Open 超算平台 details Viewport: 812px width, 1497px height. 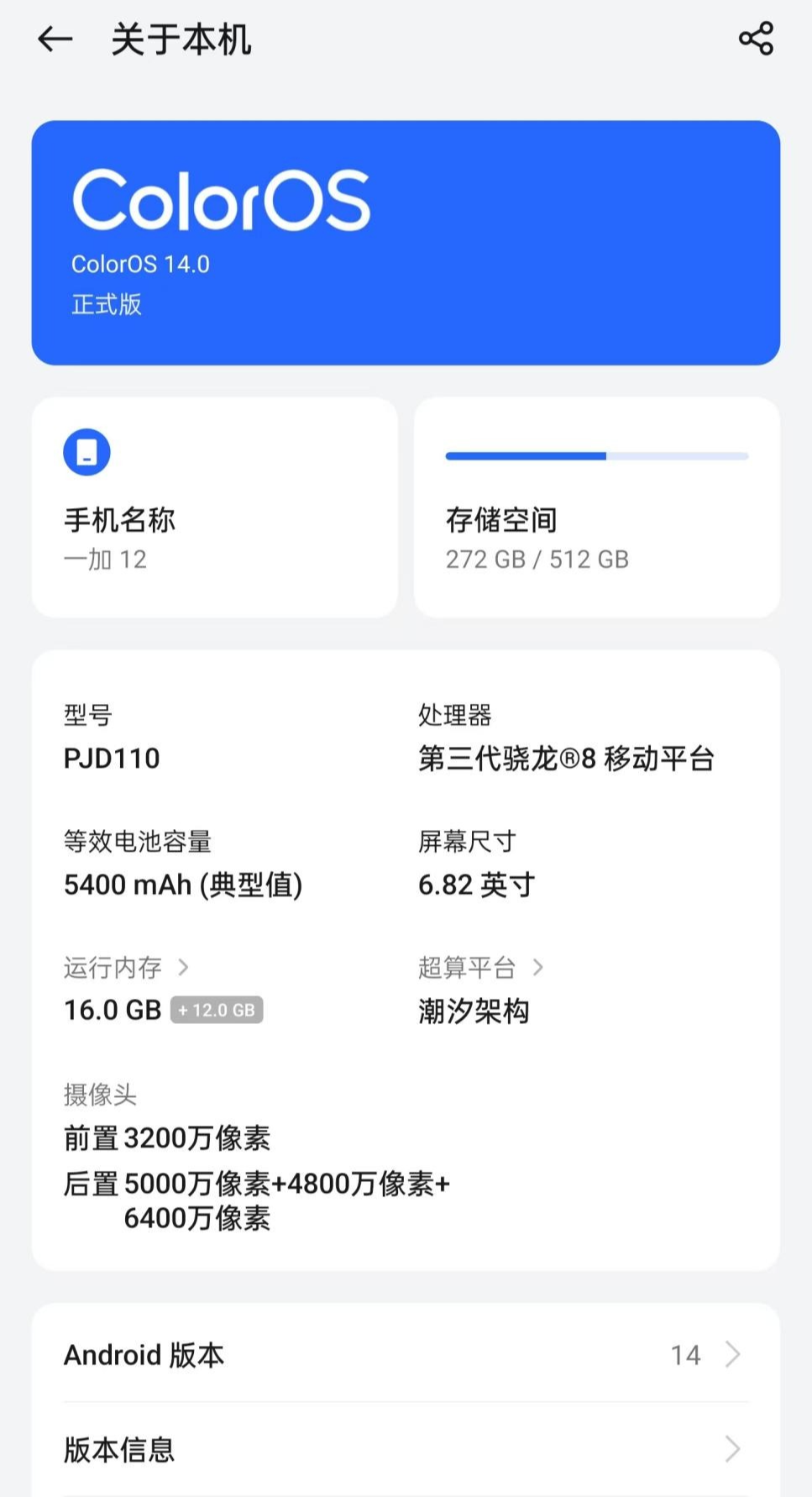pyautogui.click(x=480, y=969)
